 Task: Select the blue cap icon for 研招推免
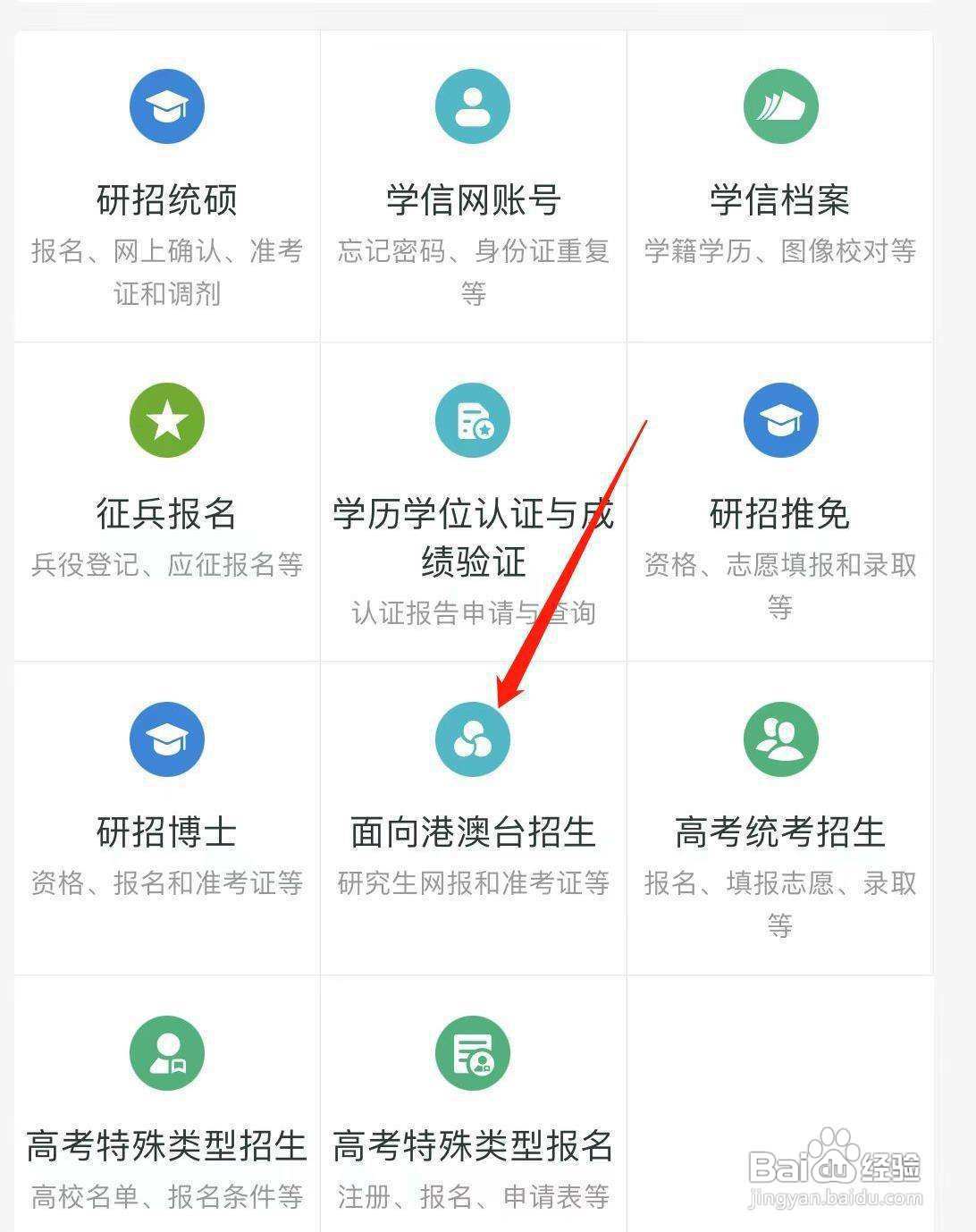pos(780,420)
